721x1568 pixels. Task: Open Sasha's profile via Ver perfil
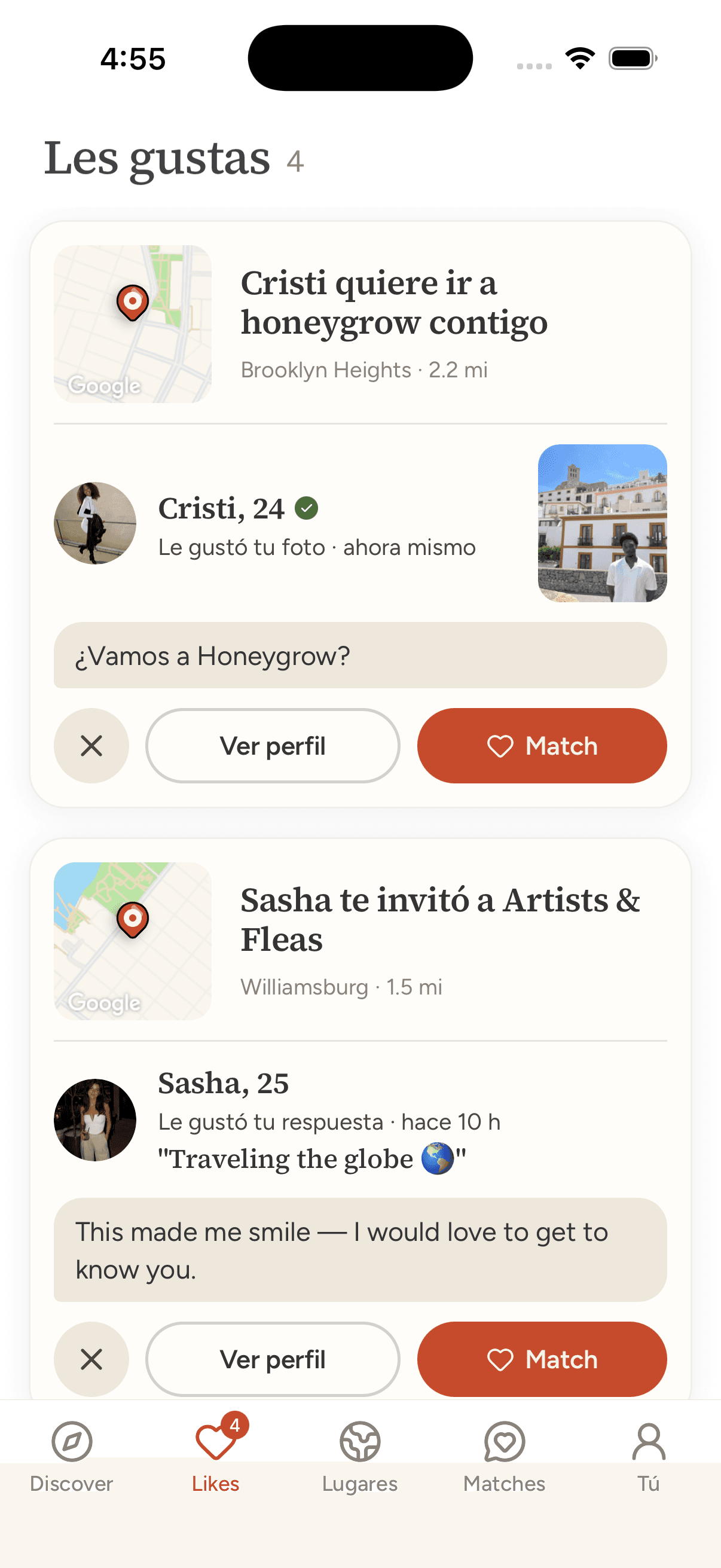click(x=273, y=1359)
